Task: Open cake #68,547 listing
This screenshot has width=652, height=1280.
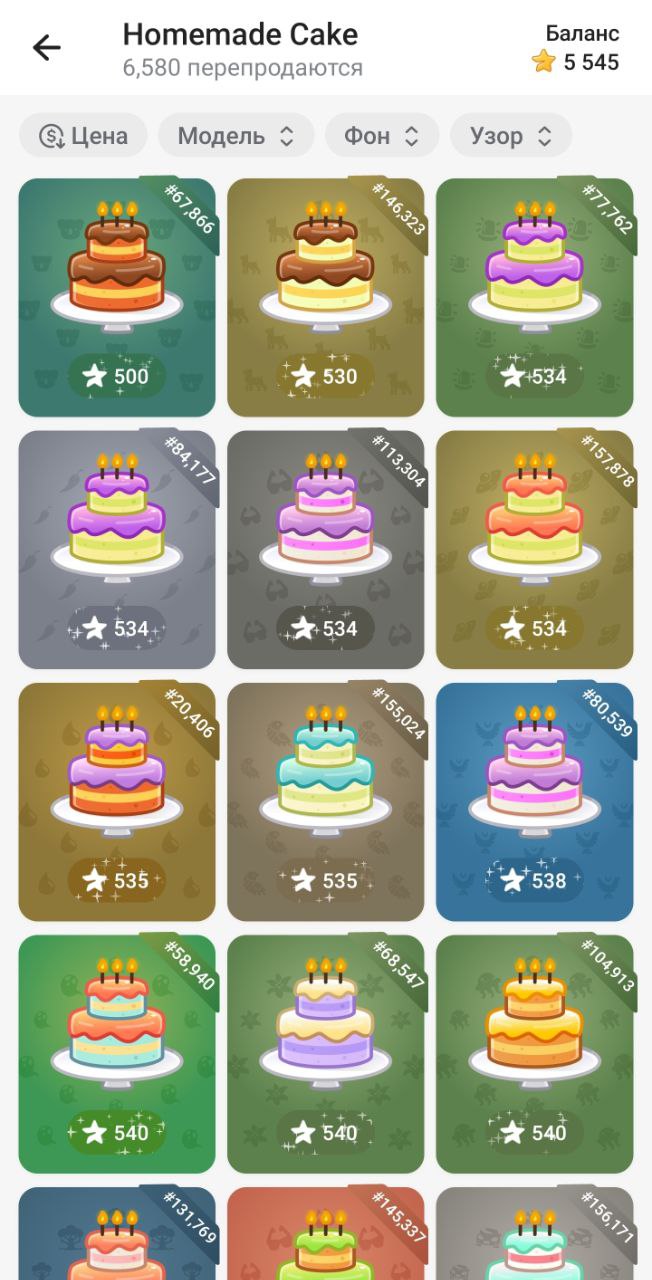Action: click(325, 1053)
